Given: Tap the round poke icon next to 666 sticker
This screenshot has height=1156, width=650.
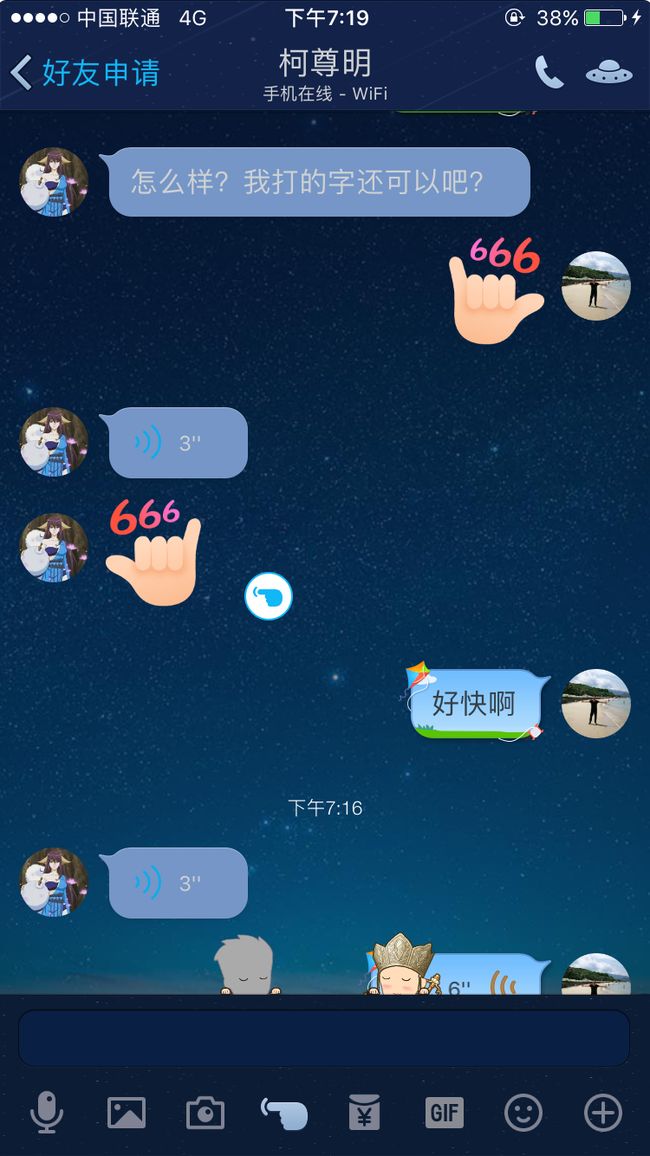Looking at the screenshot, I should [268, 596].
